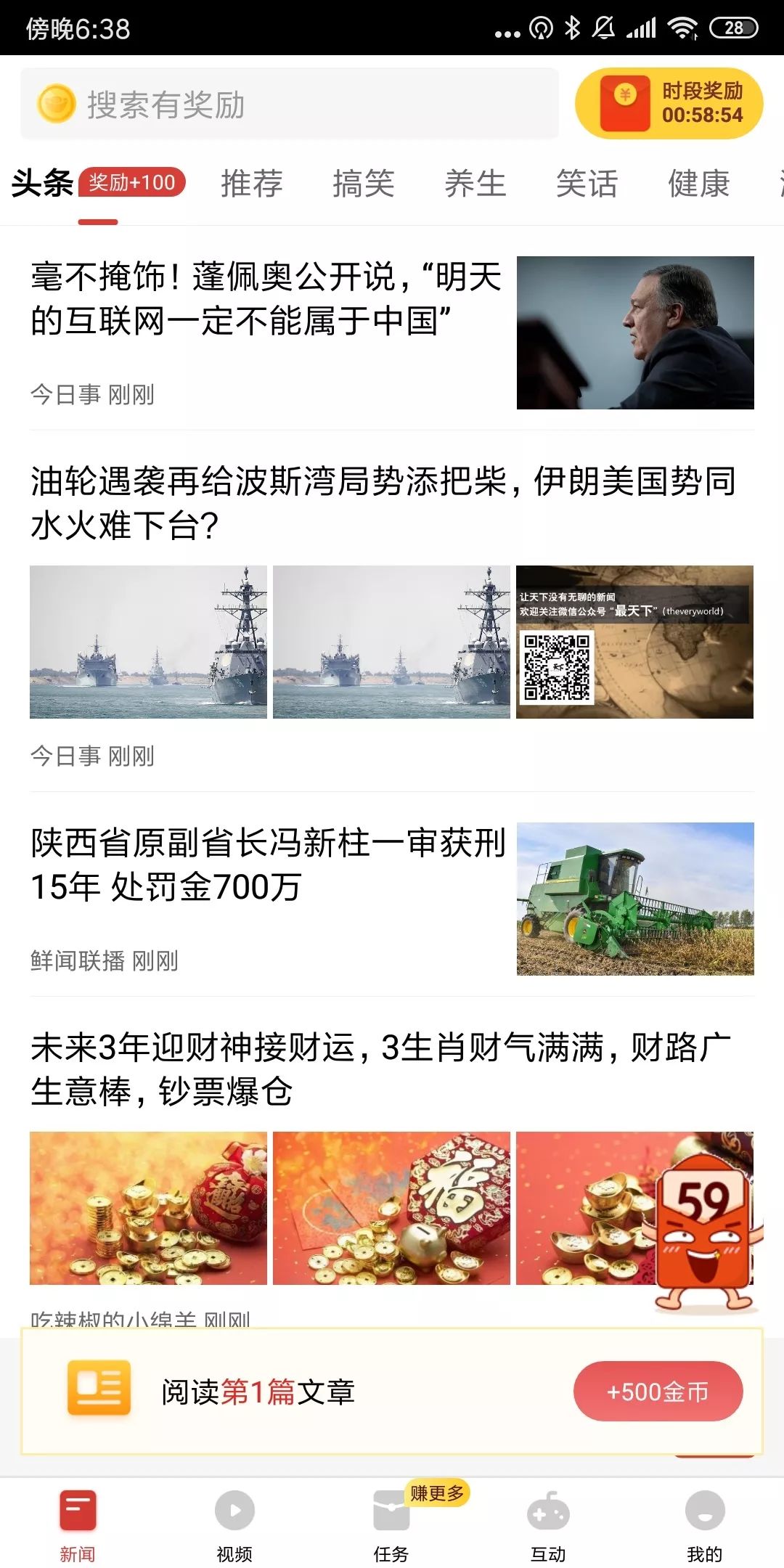Open the 迎财神接财运 zodiac article
Screen dimensions: 784x1568
(x=380, y=1069)
